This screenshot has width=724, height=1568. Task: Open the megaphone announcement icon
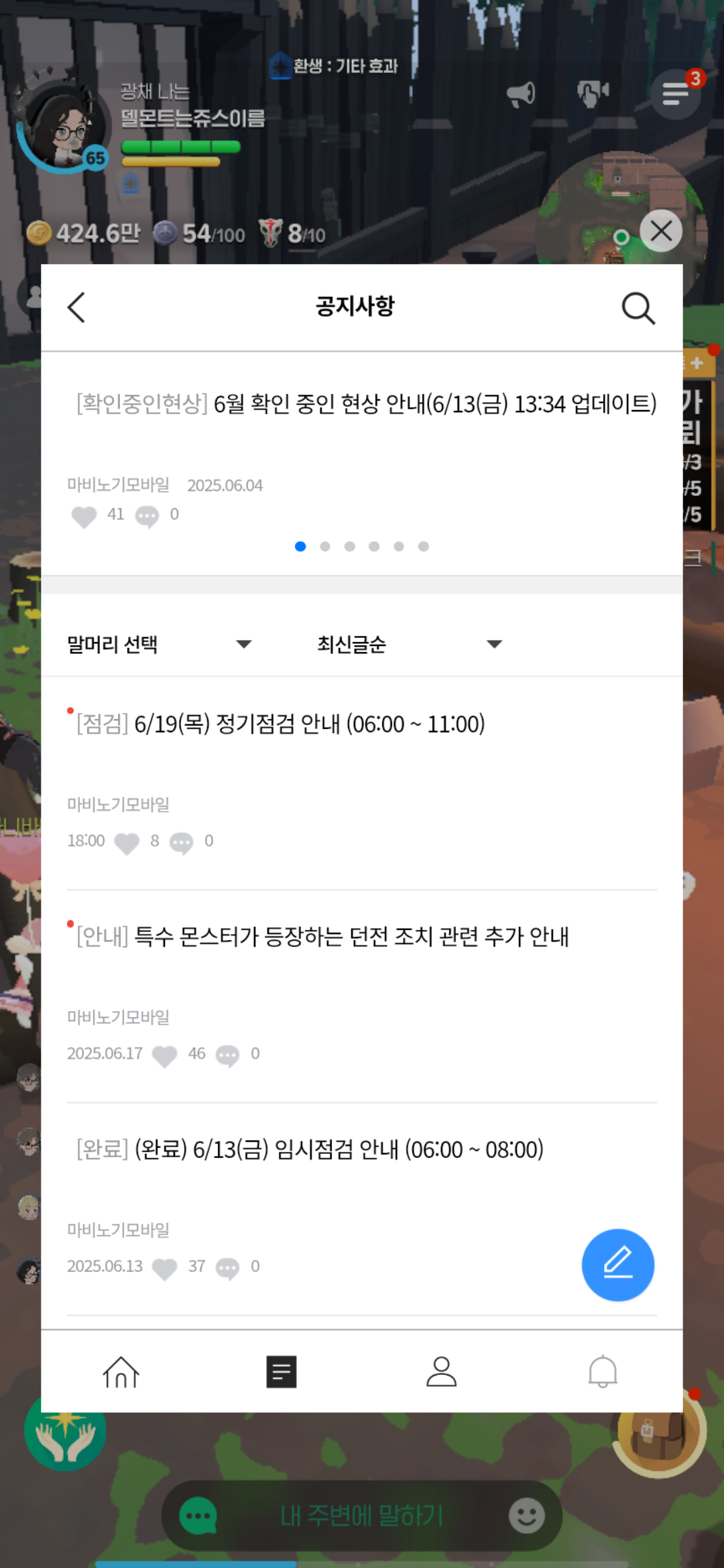click(x=521, y=94)
